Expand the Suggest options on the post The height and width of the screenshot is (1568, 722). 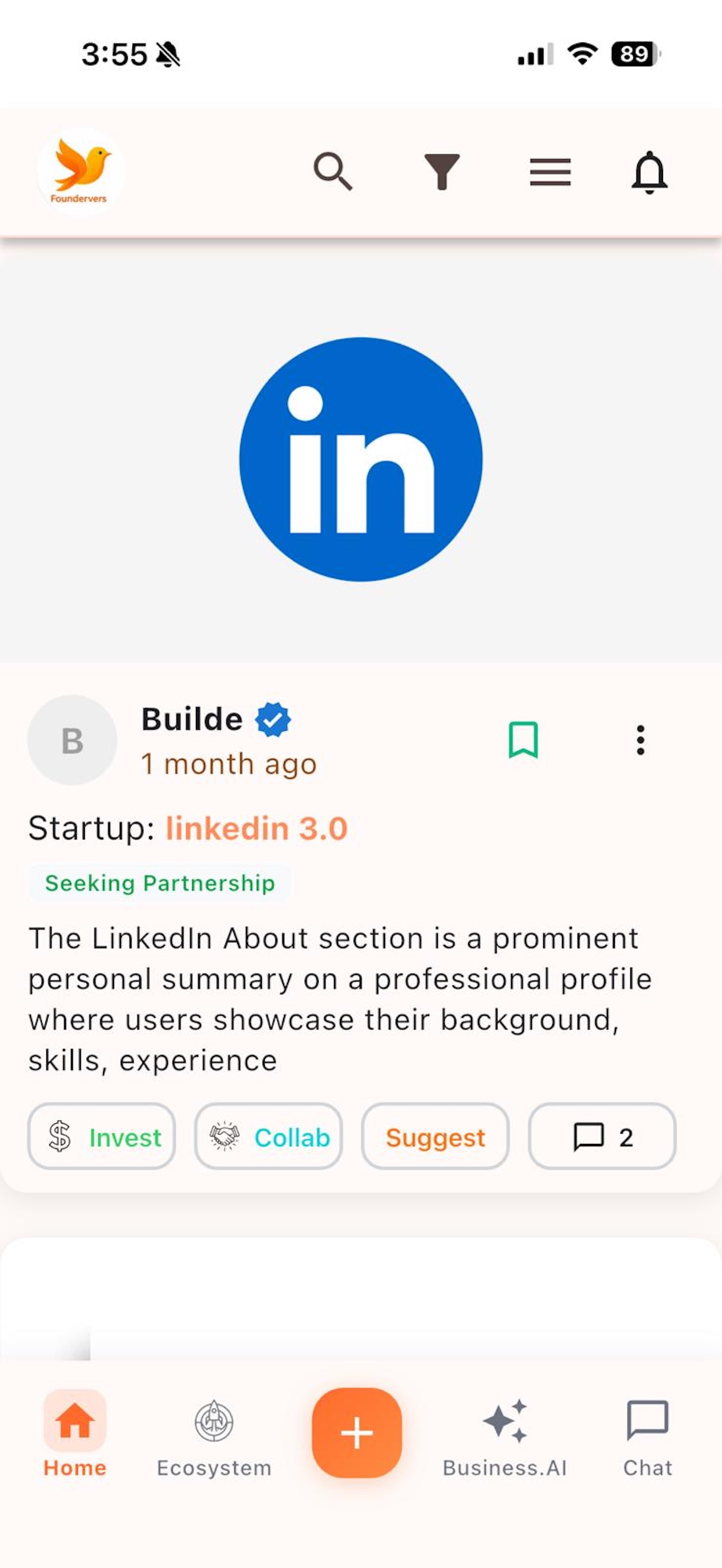click(434, 1136)
